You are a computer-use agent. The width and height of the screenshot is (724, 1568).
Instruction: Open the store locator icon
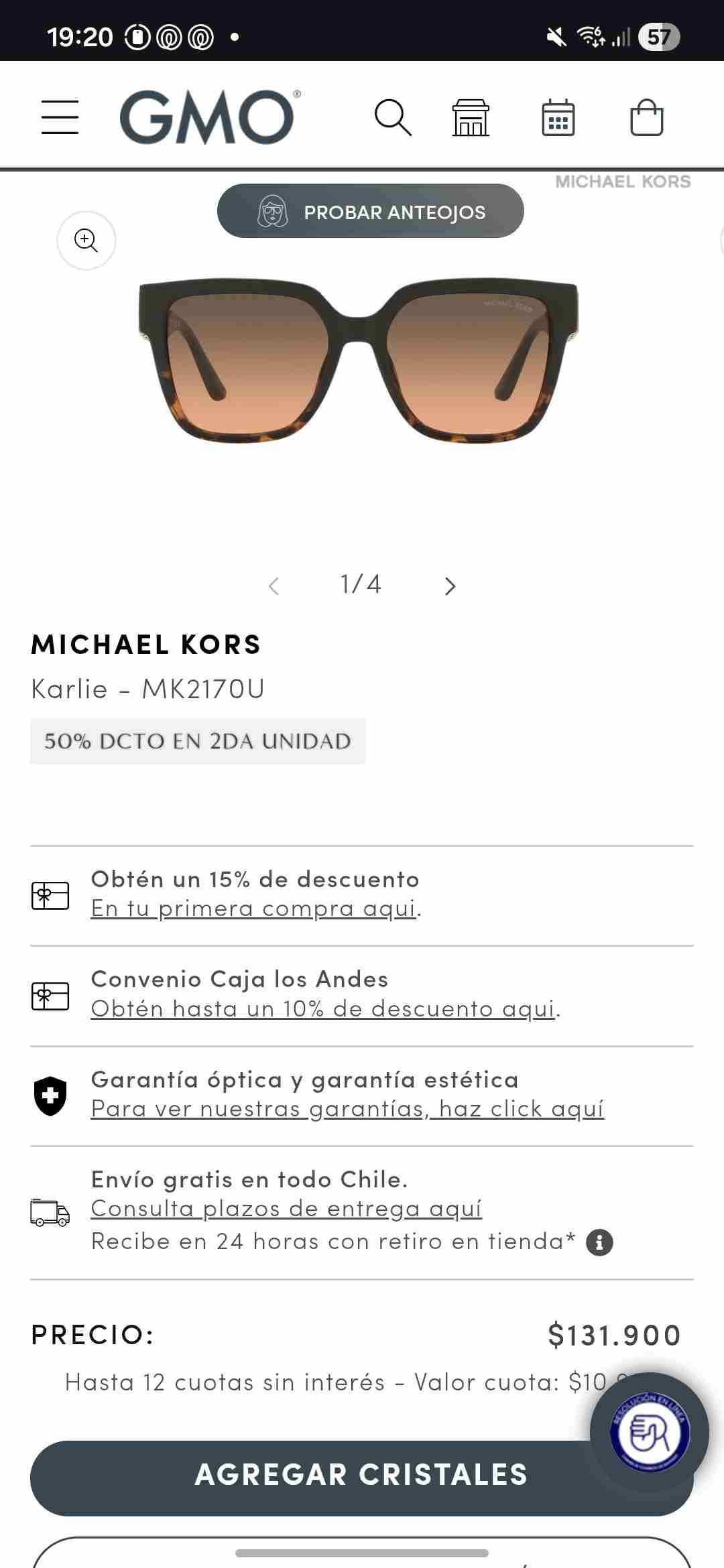point(471,117)
